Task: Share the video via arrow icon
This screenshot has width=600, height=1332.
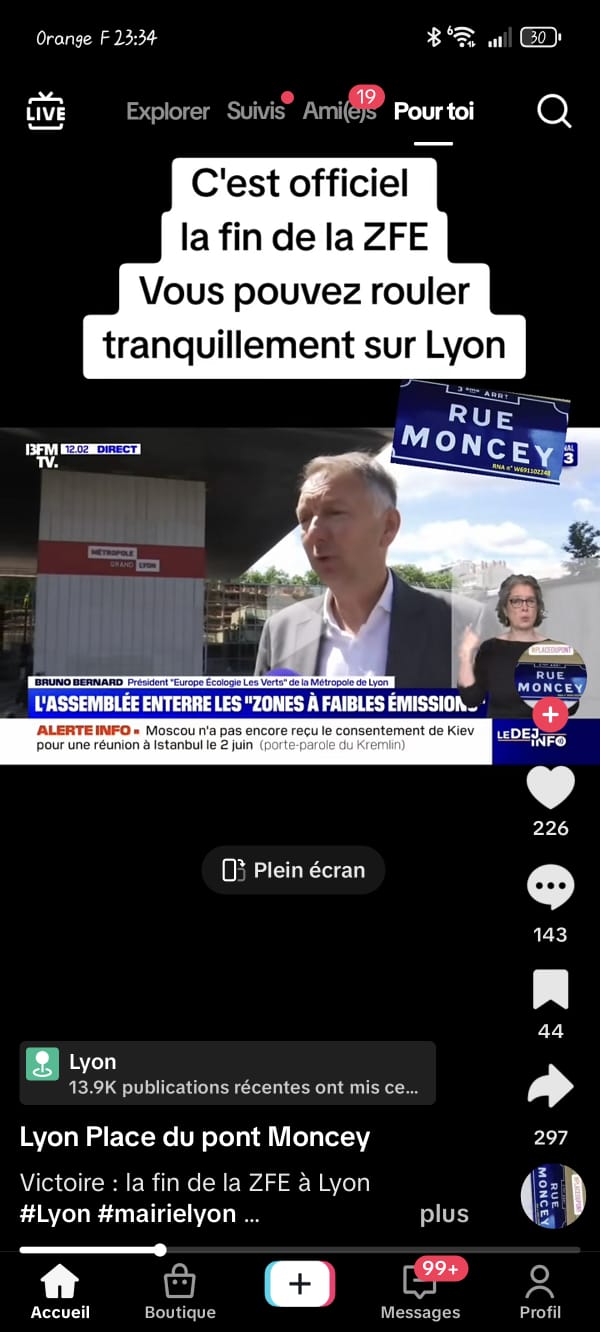Action: pos(550,1088)
